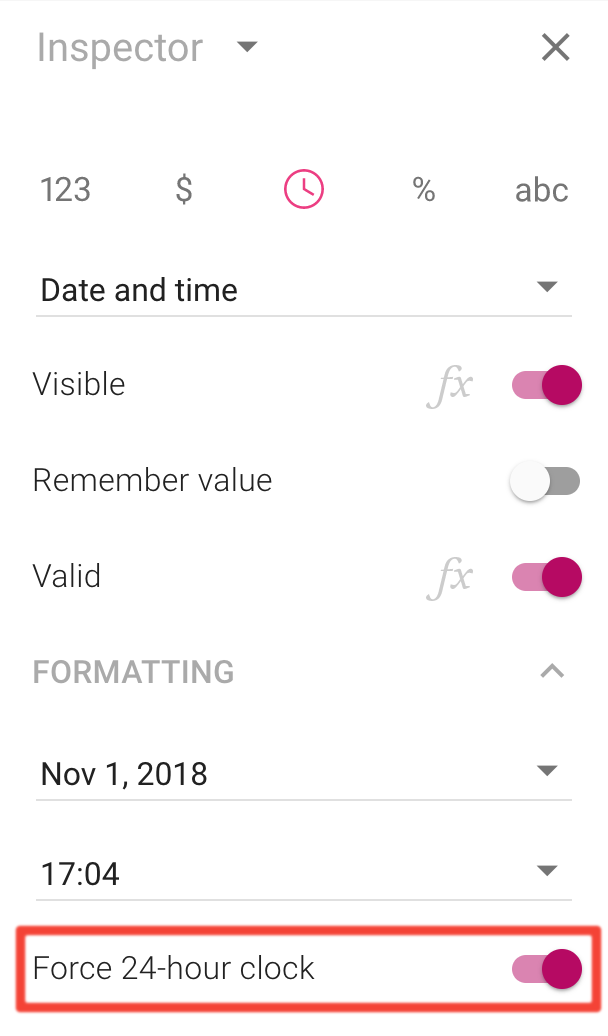Viewport: 608px width, 1036px height.
Task: Select the dollar currency format
Action: 184,190
